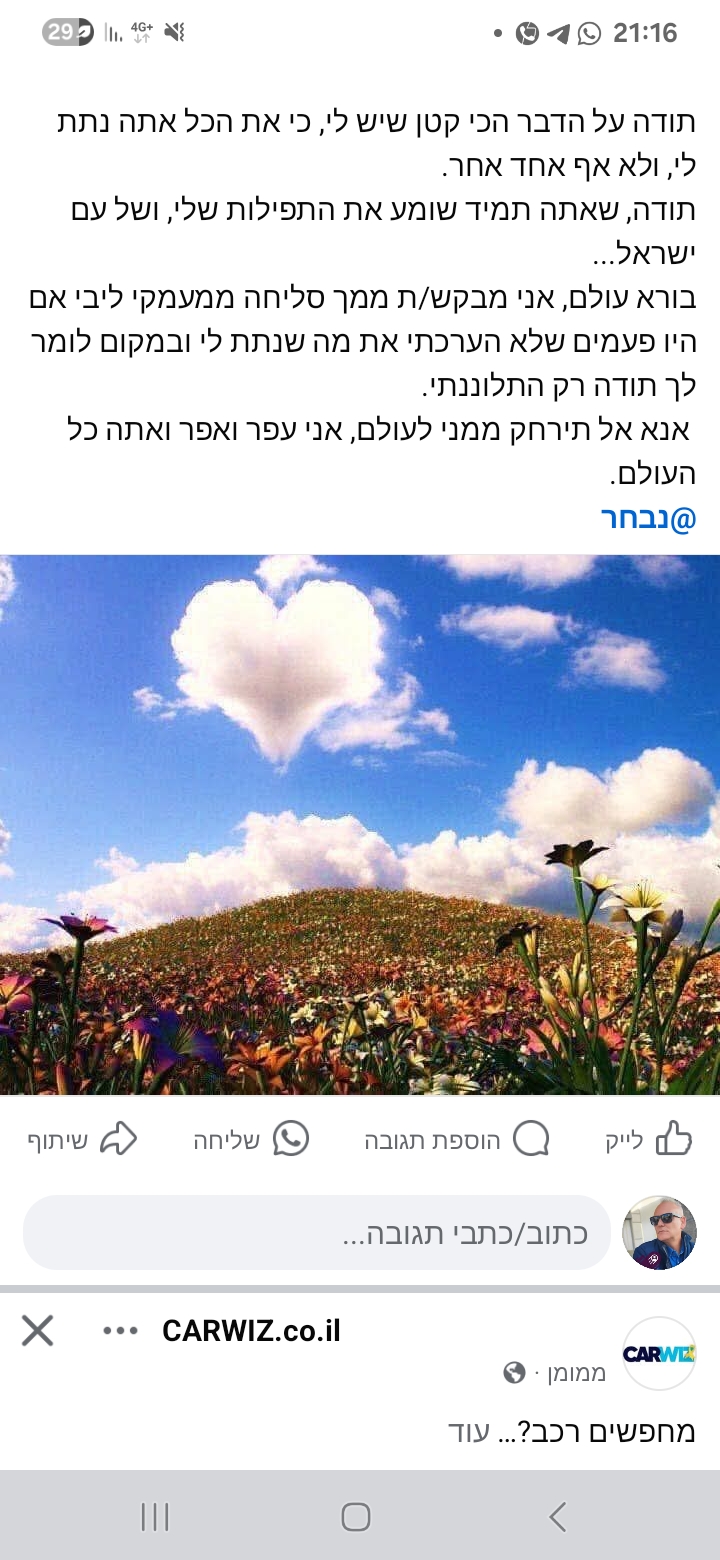Screen dimensions: 720x1560
Task: Open the @נבחר mention link
Action: pos(647,518)
